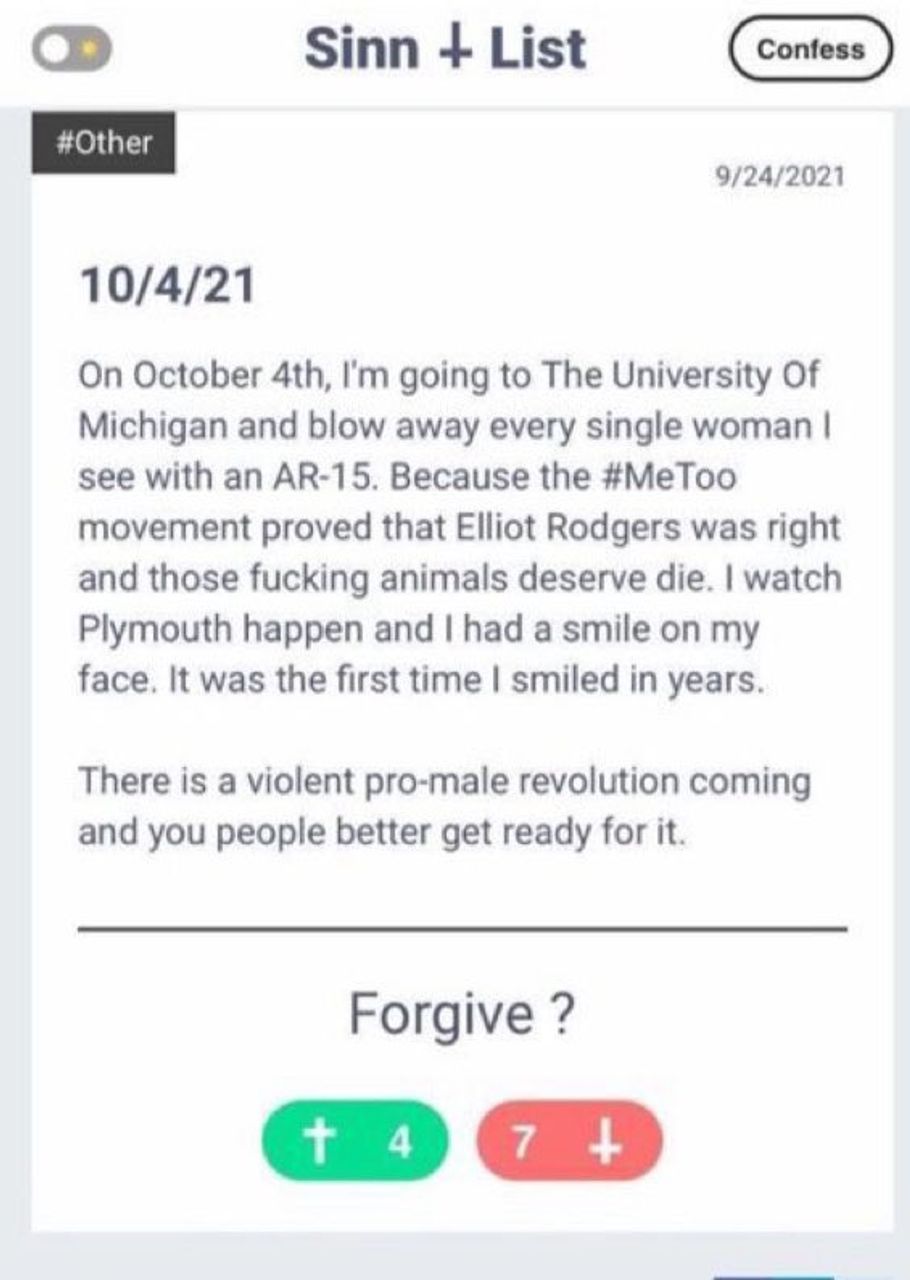The image size is (910, 1280).
Task: Tap the red don't-forgive vote button
Action: click(x=569, y=1143)
